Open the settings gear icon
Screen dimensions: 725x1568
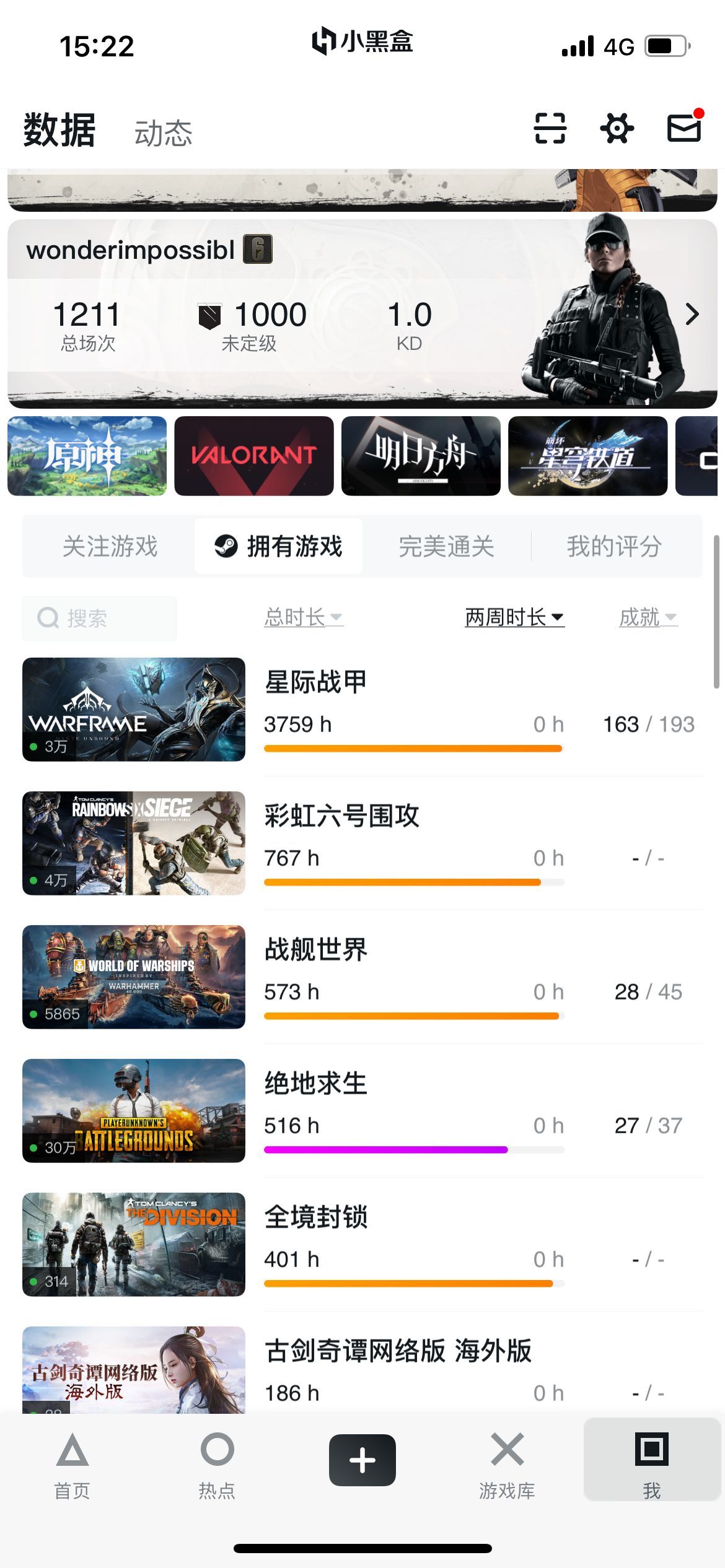(617, 128)
